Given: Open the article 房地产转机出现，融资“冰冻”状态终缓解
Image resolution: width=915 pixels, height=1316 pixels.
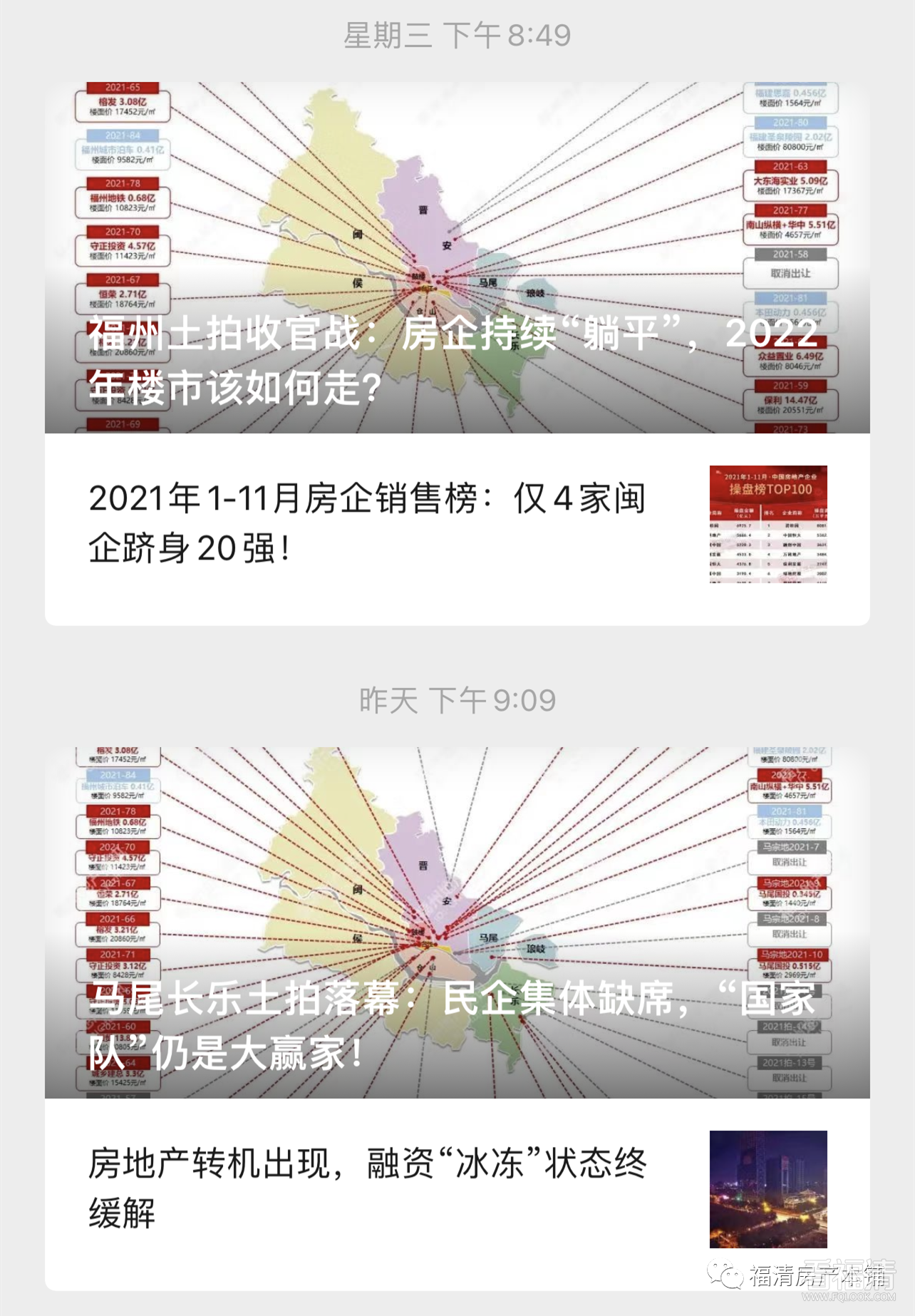Looking at the screenshot, I should pyautogui.click(x=367, y=1188).
